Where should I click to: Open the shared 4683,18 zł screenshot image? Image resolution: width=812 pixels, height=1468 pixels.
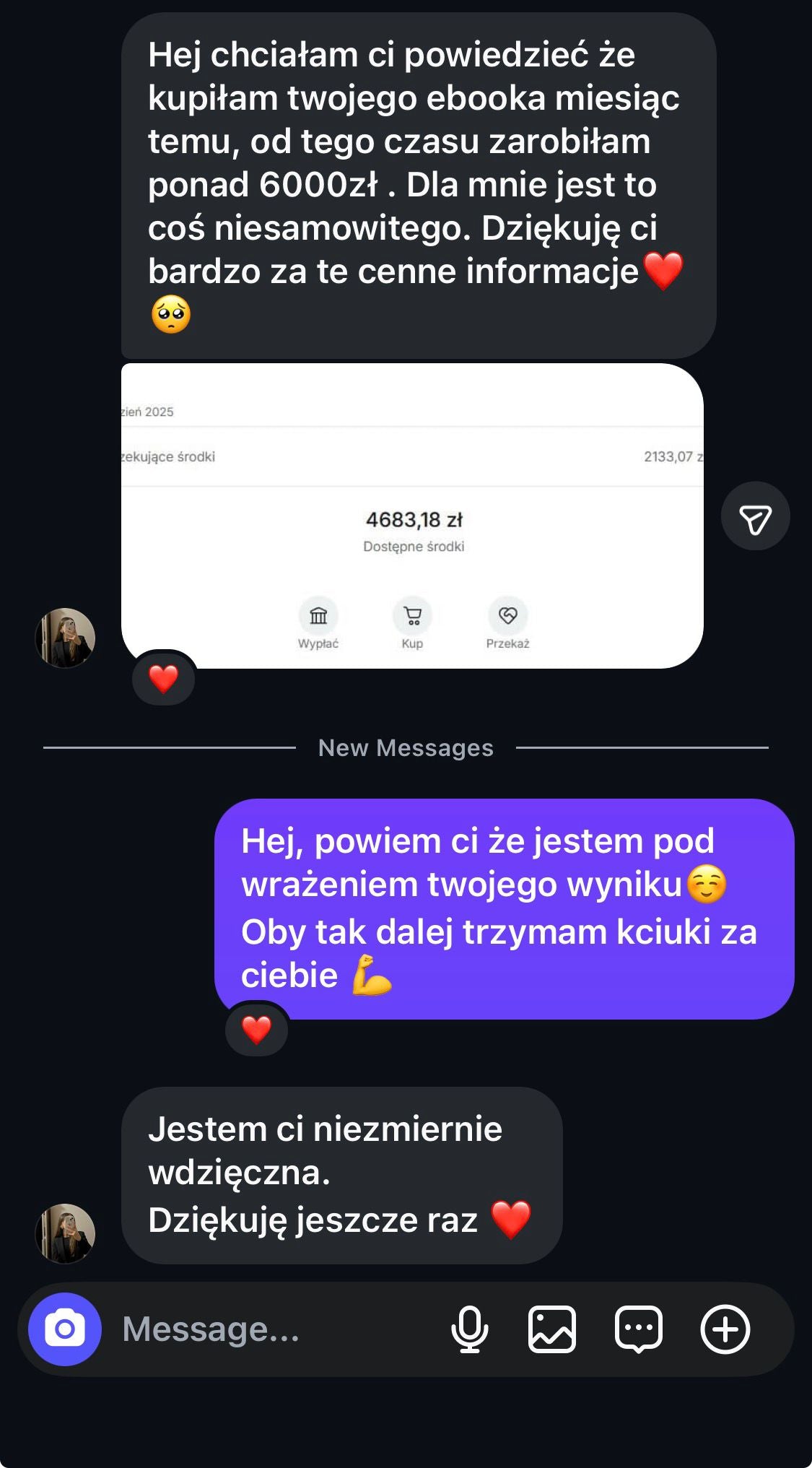click(x=412, y=516)
